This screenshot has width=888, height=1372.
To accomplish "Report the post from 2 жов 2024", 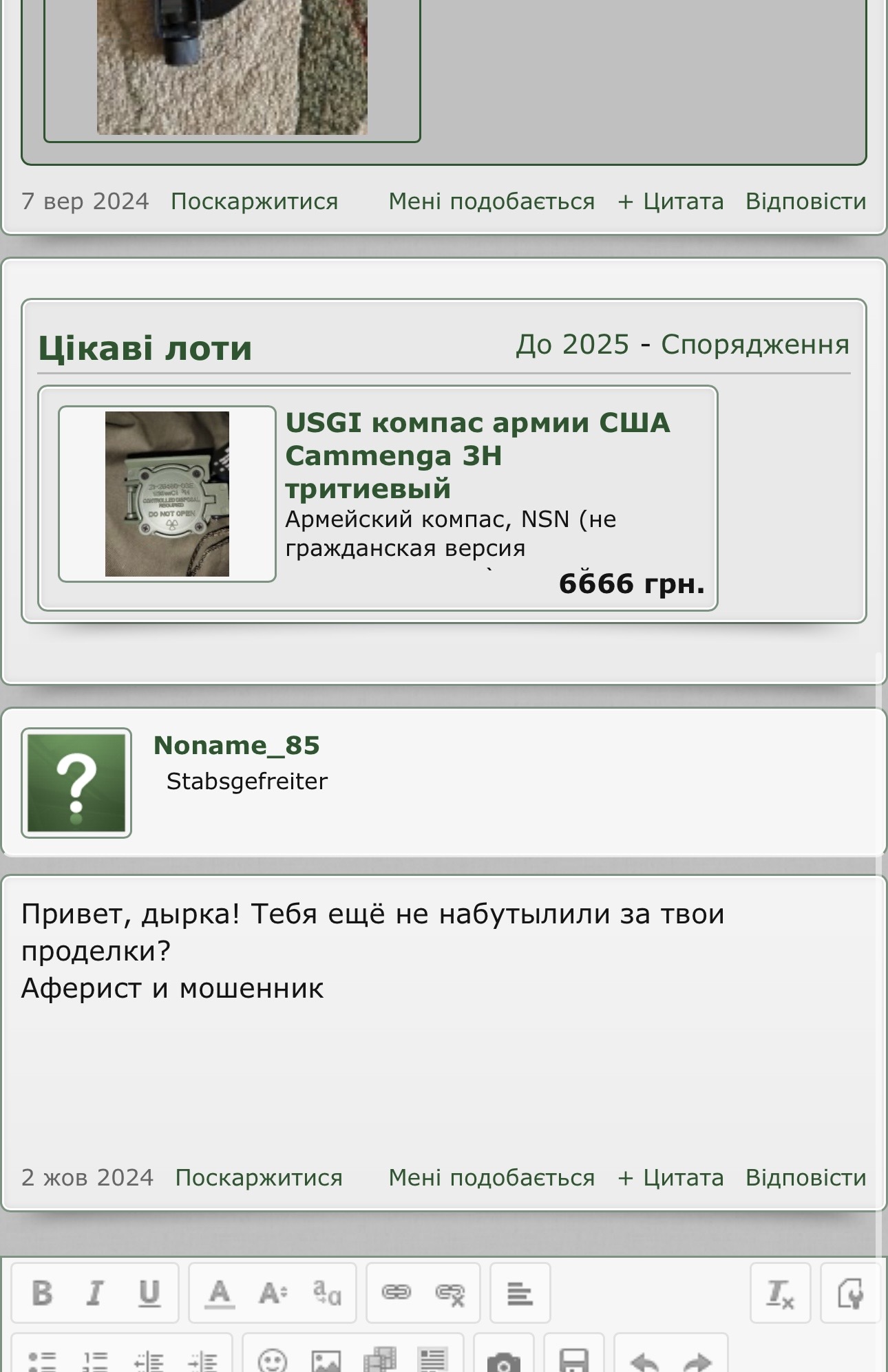I will pos(259,1177).
